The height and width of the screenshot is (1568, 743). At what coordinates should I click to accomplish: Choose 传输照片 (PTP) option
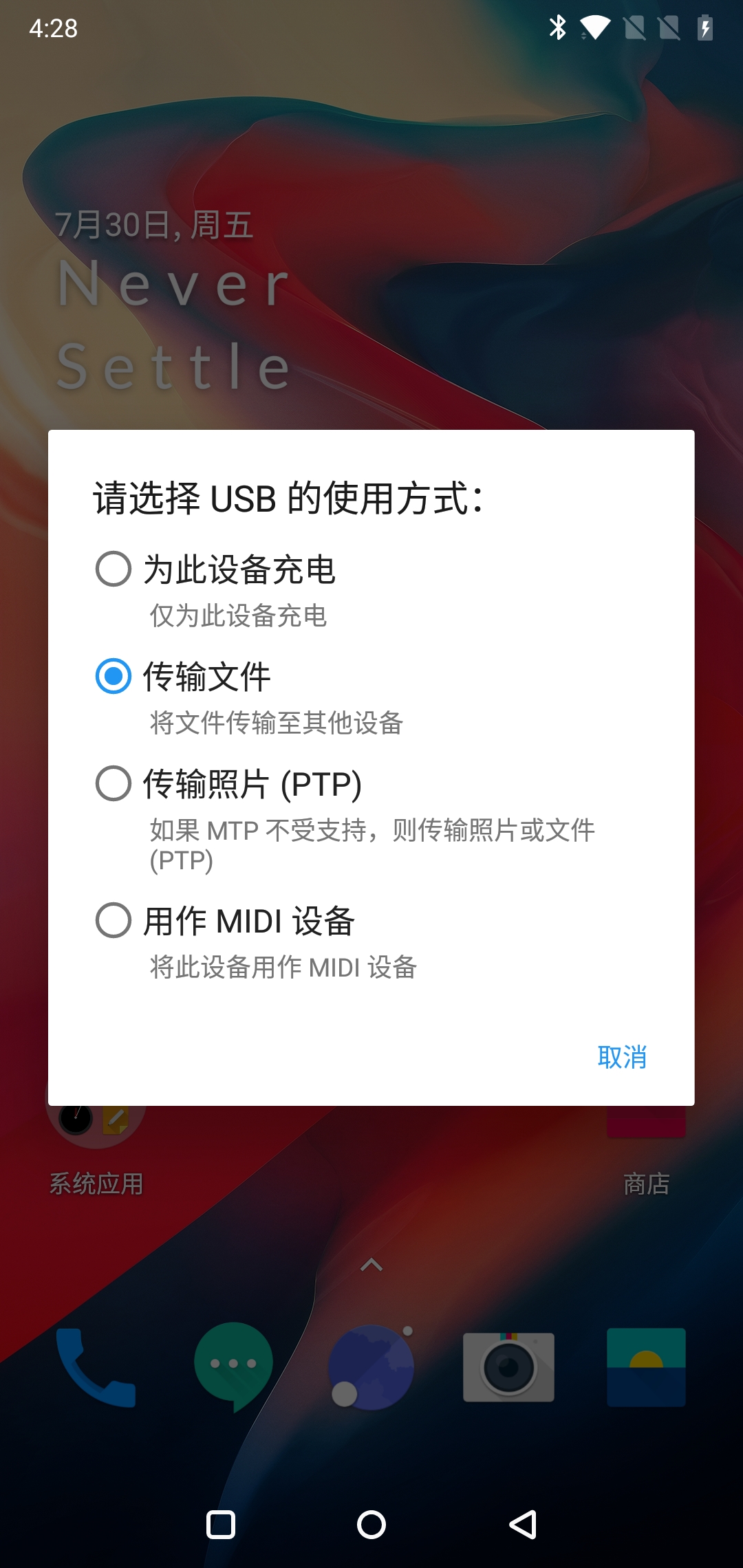tap(114, 783)
